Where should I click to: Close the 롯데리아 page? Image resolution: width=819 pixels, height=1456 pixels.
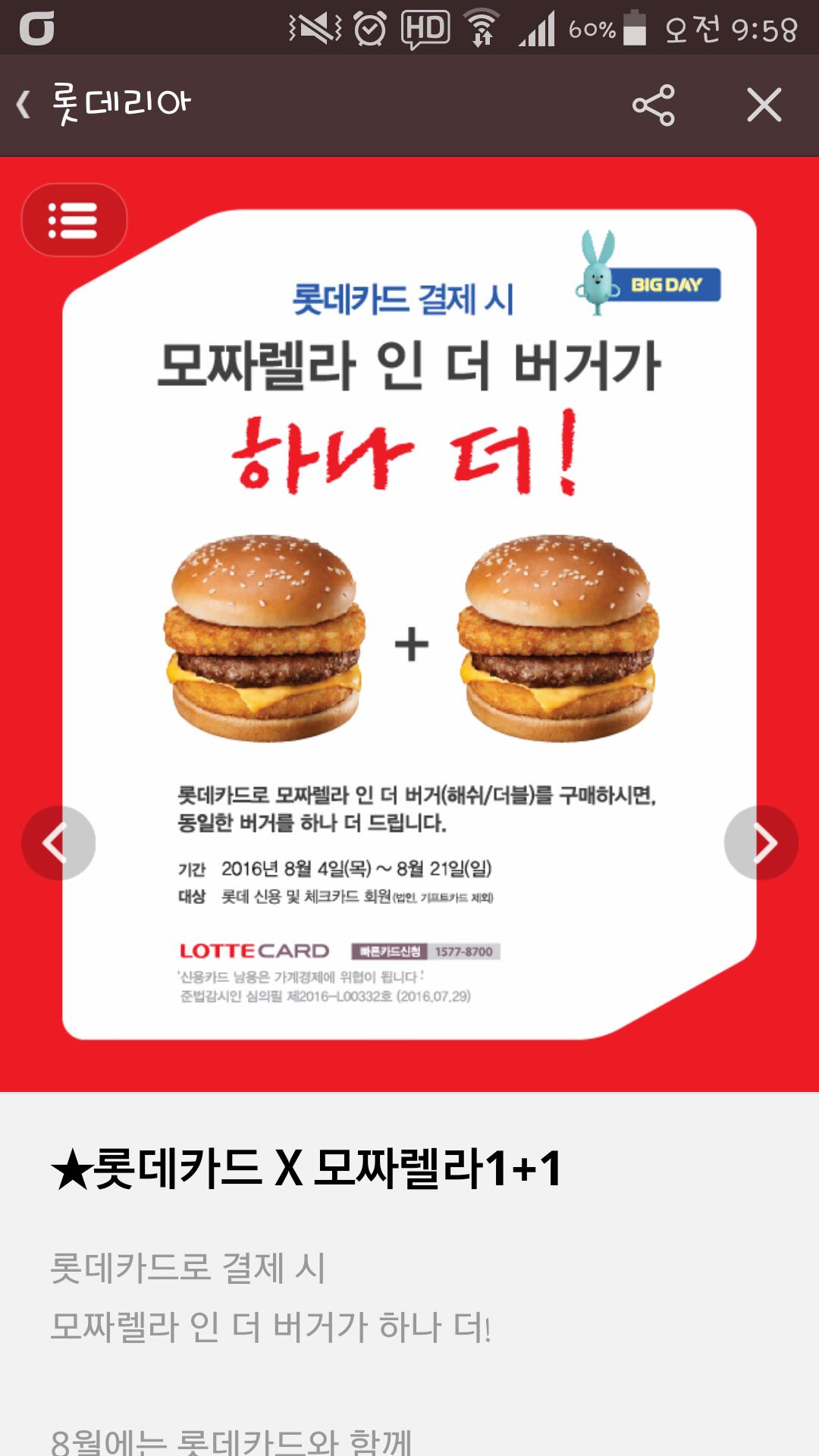(764, 105)
